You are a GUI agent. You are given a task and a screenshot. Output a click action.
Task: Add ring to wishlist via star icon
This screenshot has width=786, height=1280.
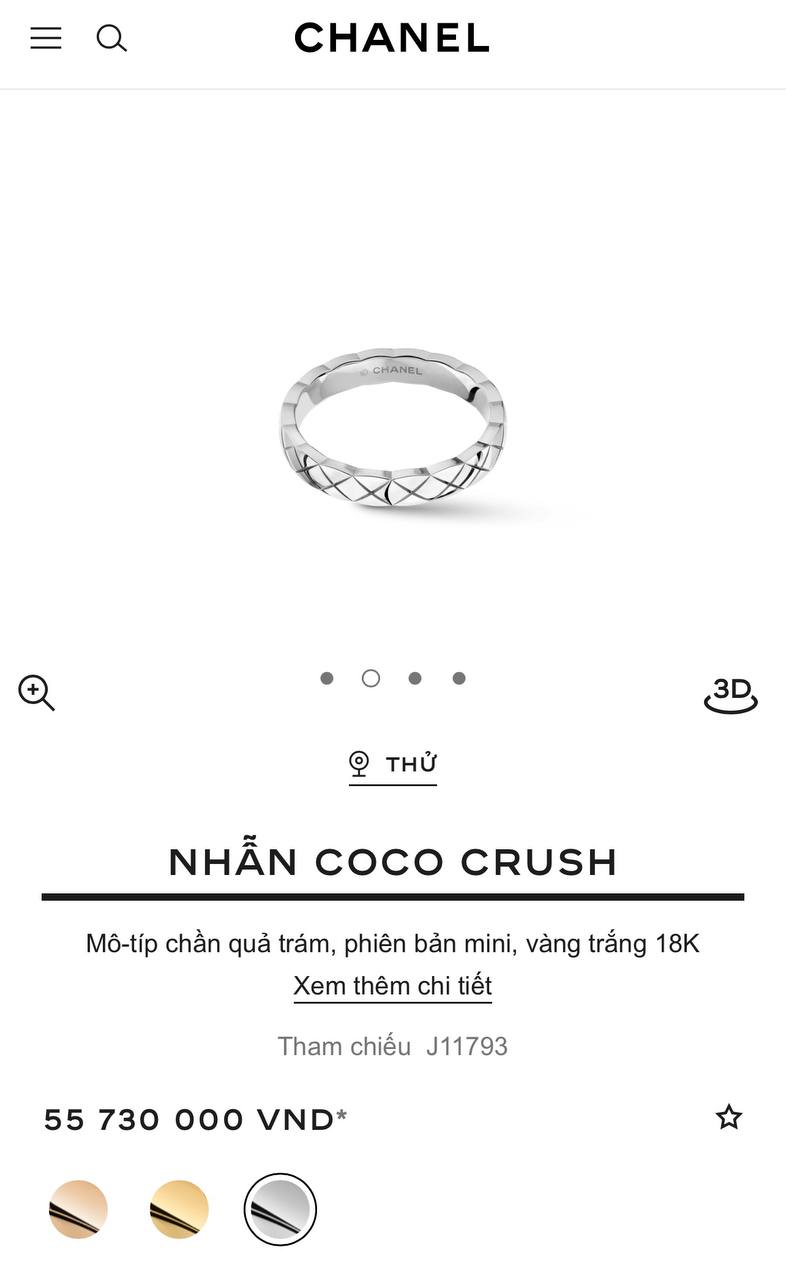[729, 1117]
